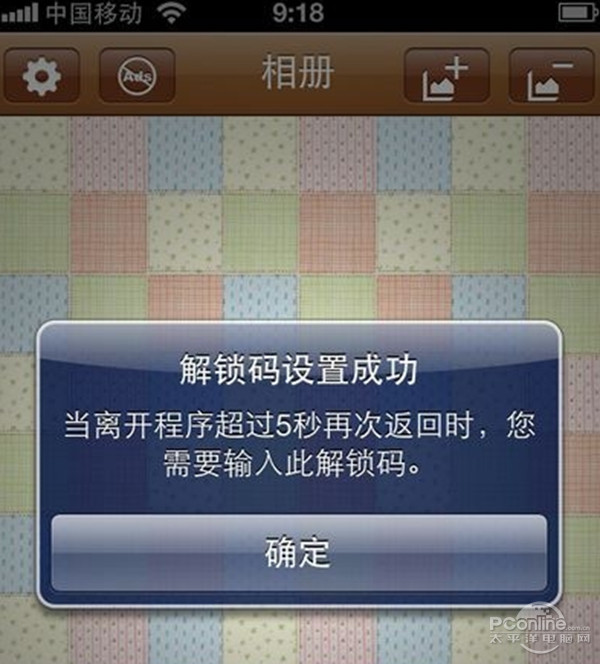Tap the remove ads icon

click(x=137, y=75)
